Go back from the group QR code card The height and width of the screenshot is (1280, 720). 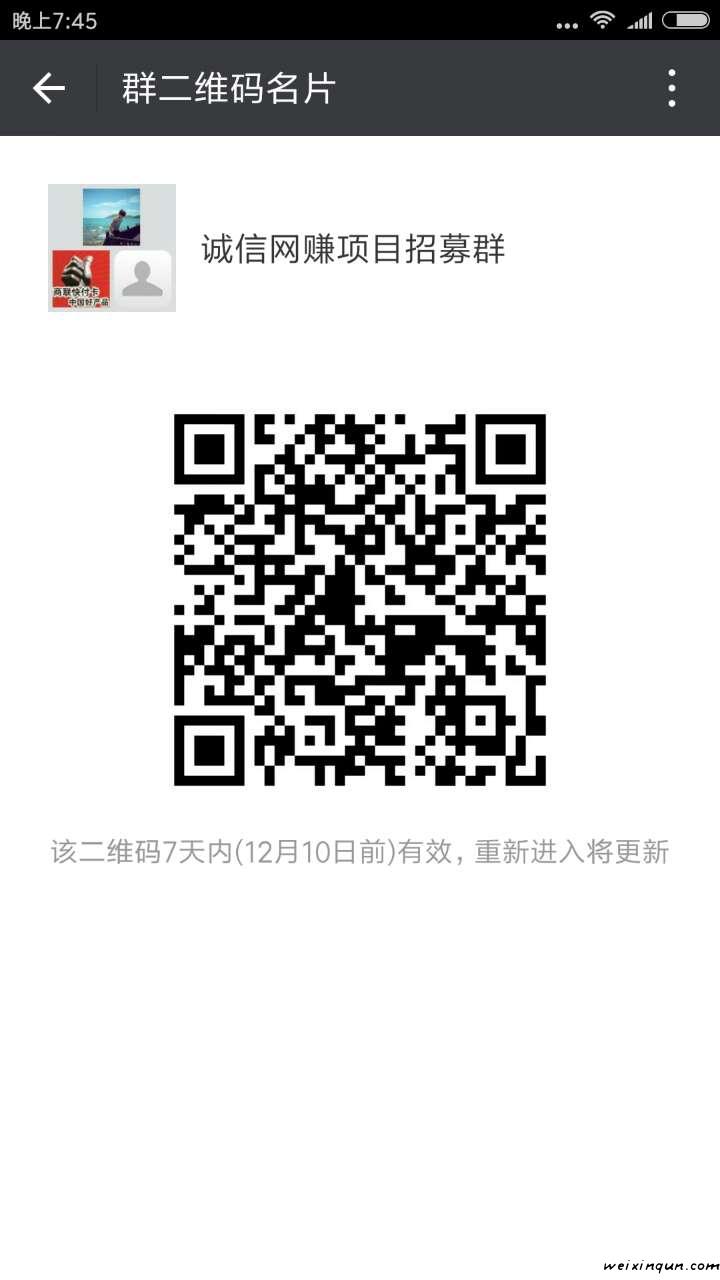[48, 88]
